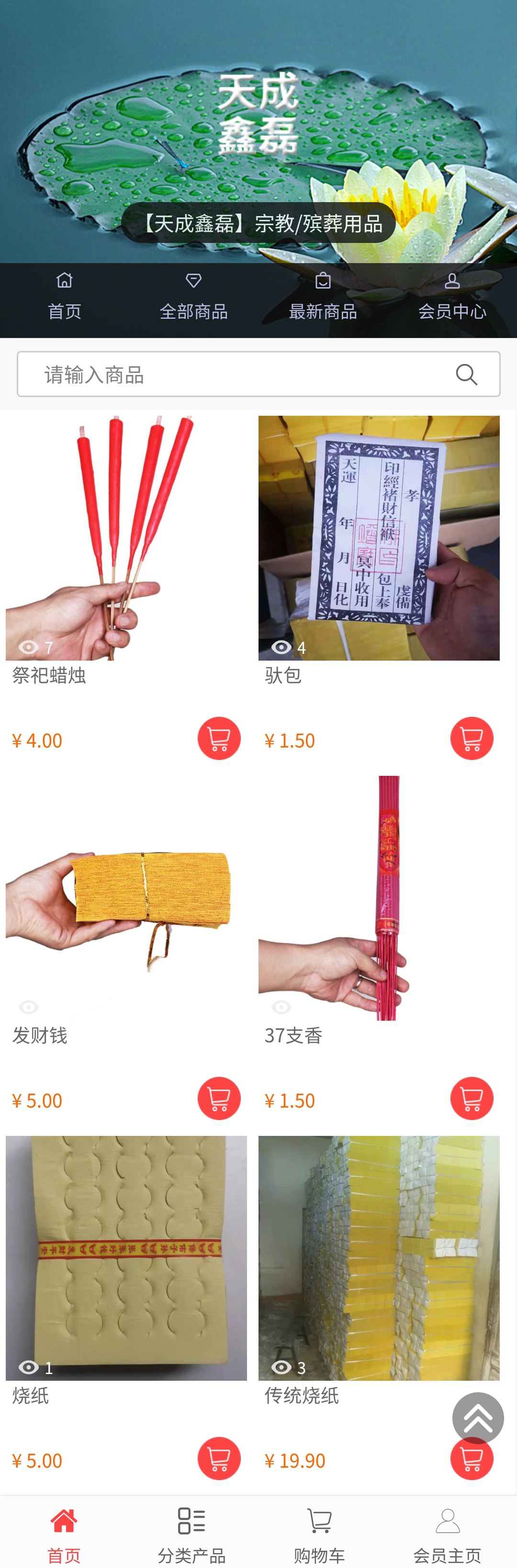This screenshot has width=517, height=1568.
Task: Add 发财钱 to the cart
Action: point(219,1098)
